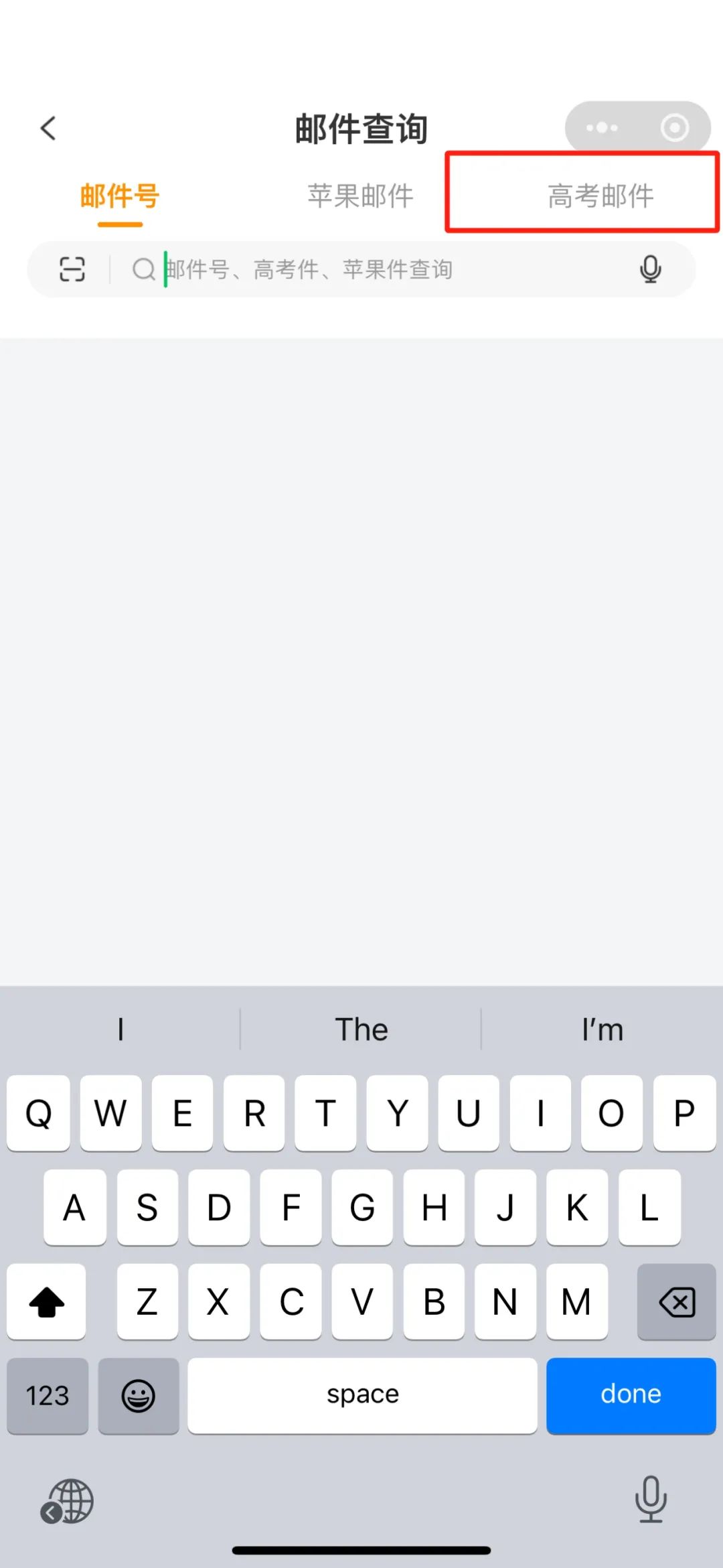Open the mini program more options menu

(601, 127)
